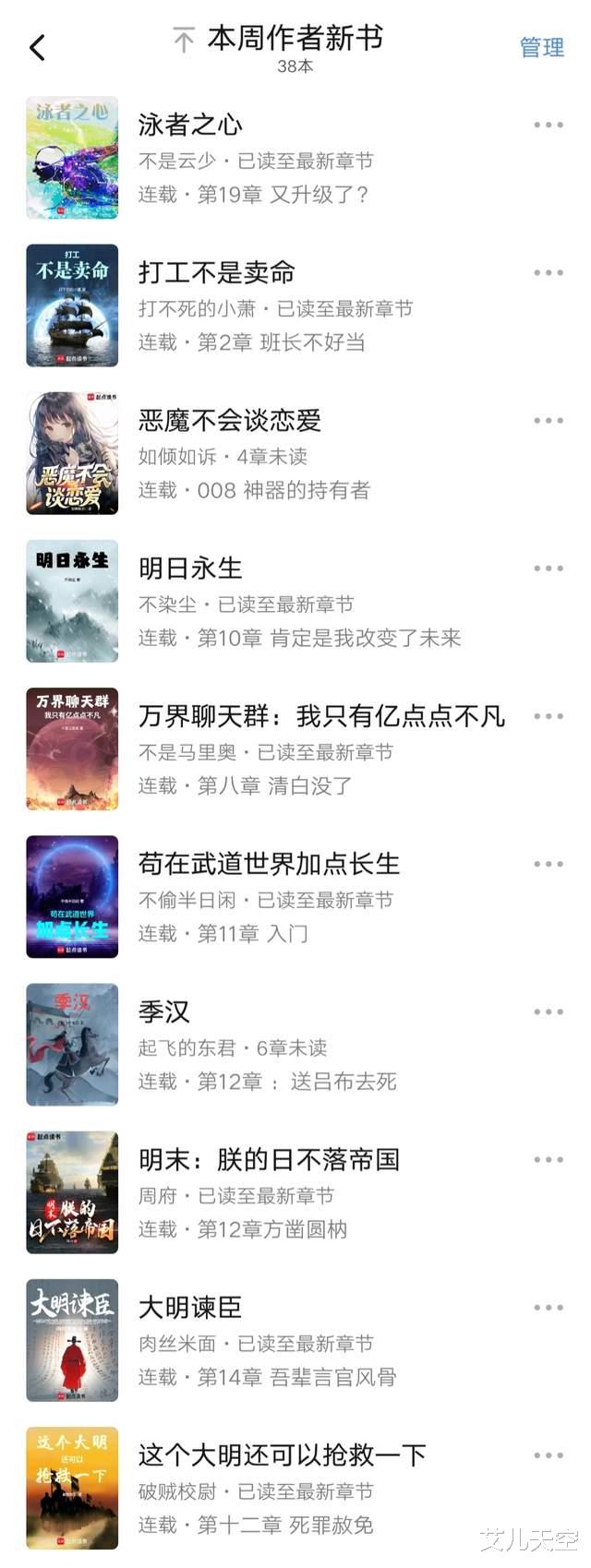Screen dimensions: 591x1568
Task: Open 明末：朕的日不落帝国
Action: [x=268, y=1159]
